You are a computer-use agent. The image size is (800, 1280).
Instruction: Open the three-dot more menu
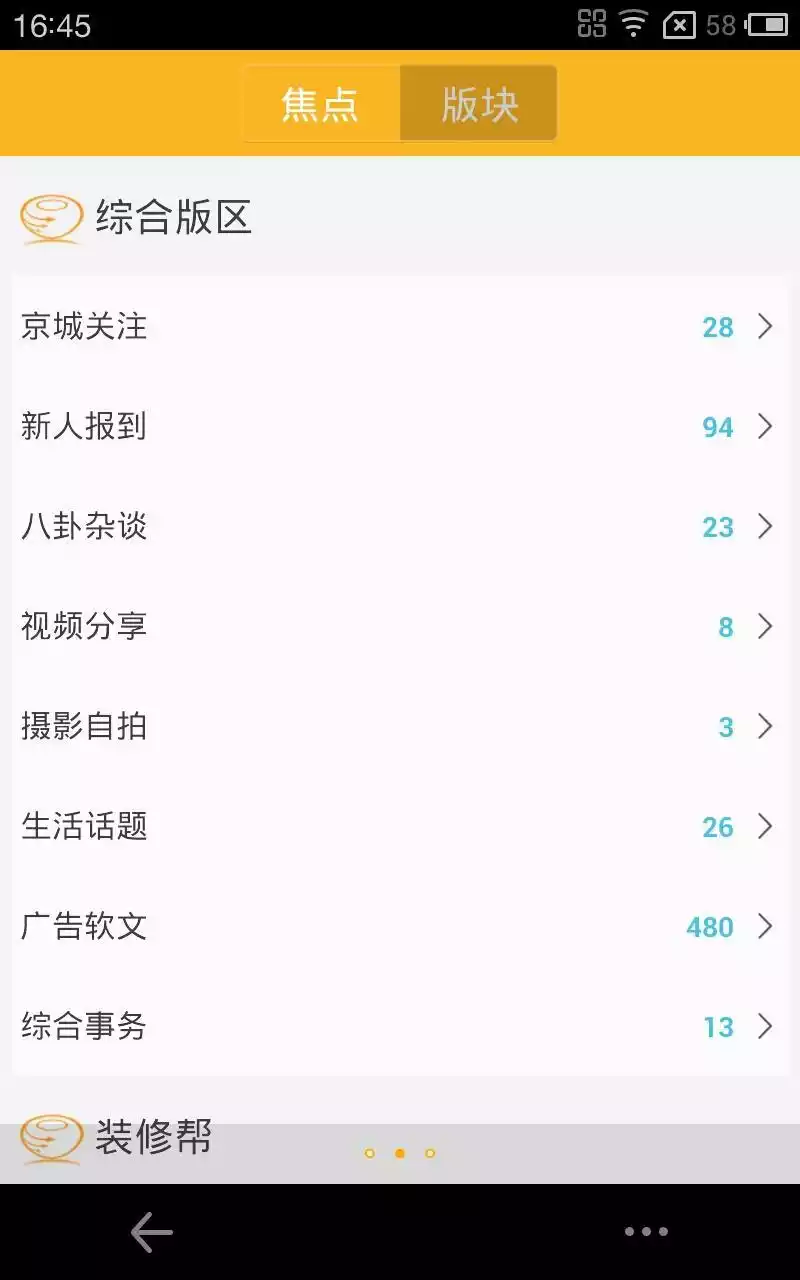coord(646,1232)
